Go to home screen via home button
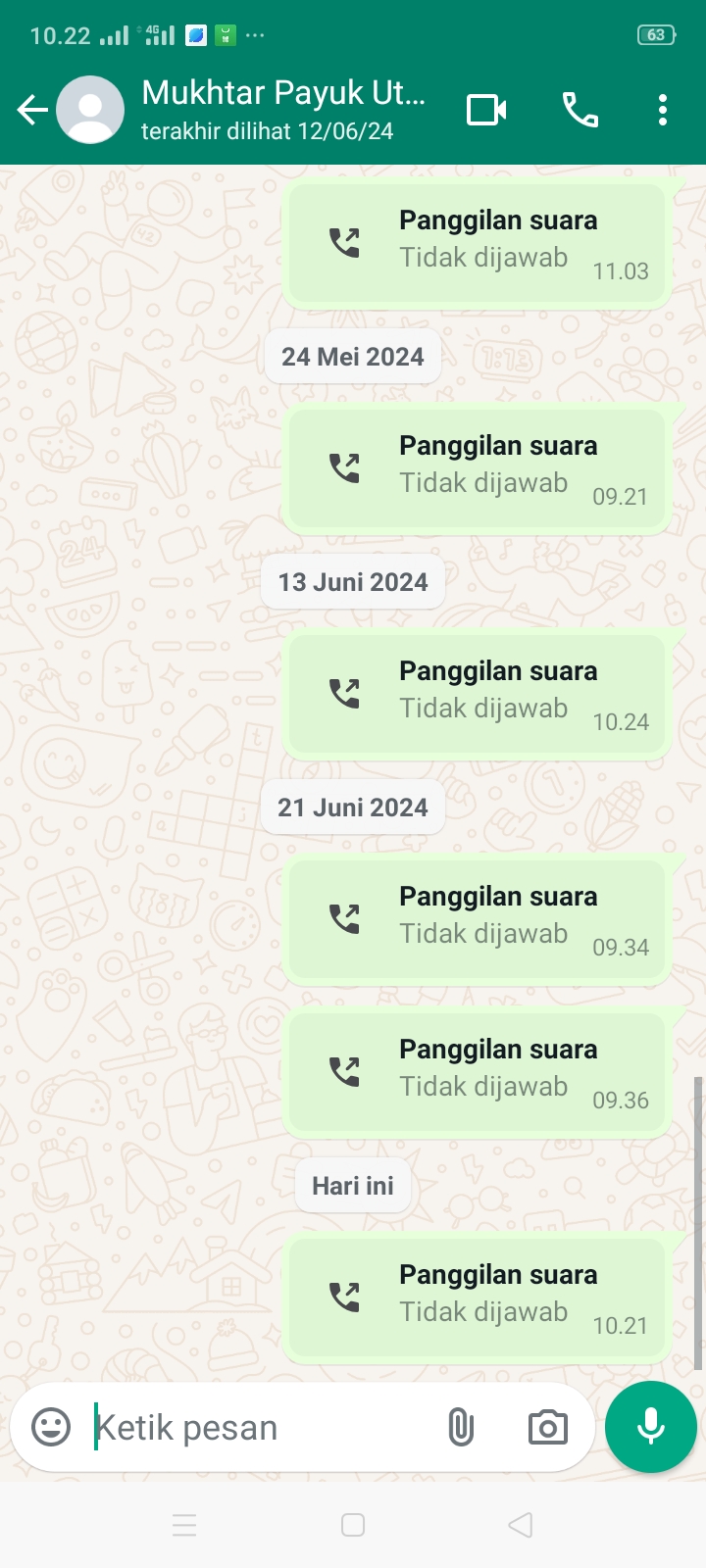This screenshot has width=706, height=1568. coord(353,1525)
